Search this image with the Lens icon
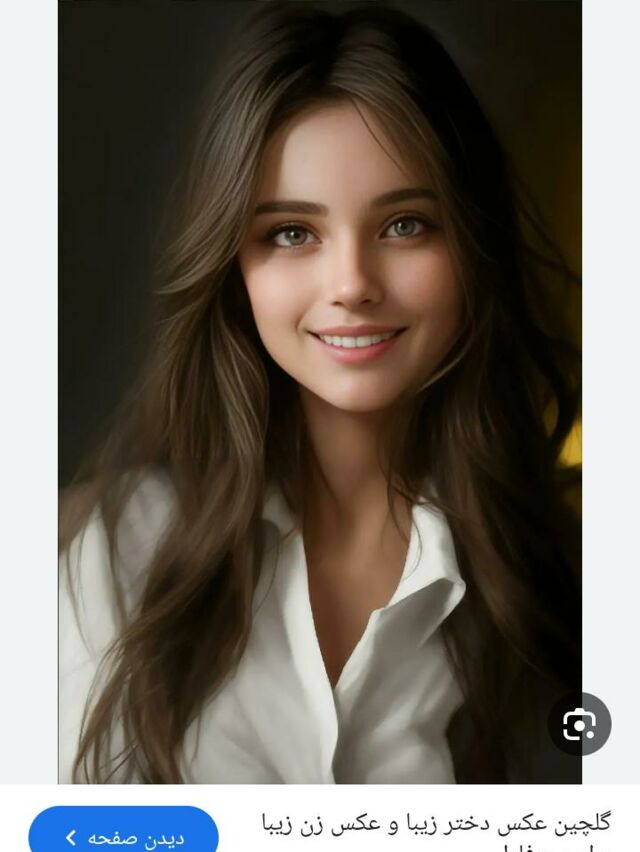The height and width of the screenshot is (852, 640). click(x=579, y=723)
